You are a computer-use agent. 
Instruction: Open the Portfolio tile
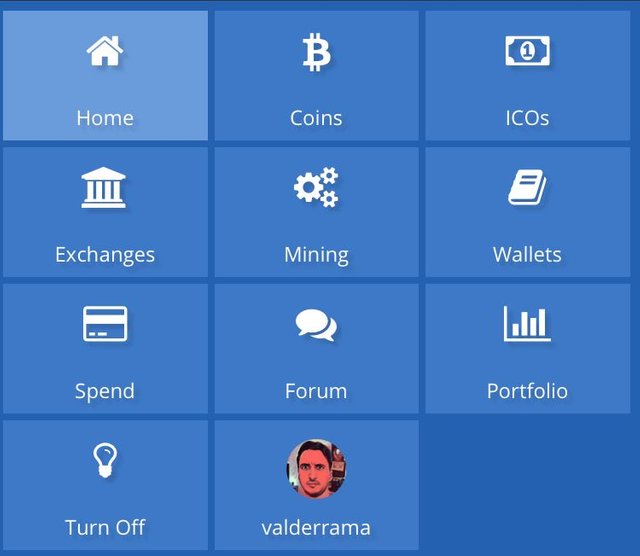pyautogui.click(x=527, y=348)
